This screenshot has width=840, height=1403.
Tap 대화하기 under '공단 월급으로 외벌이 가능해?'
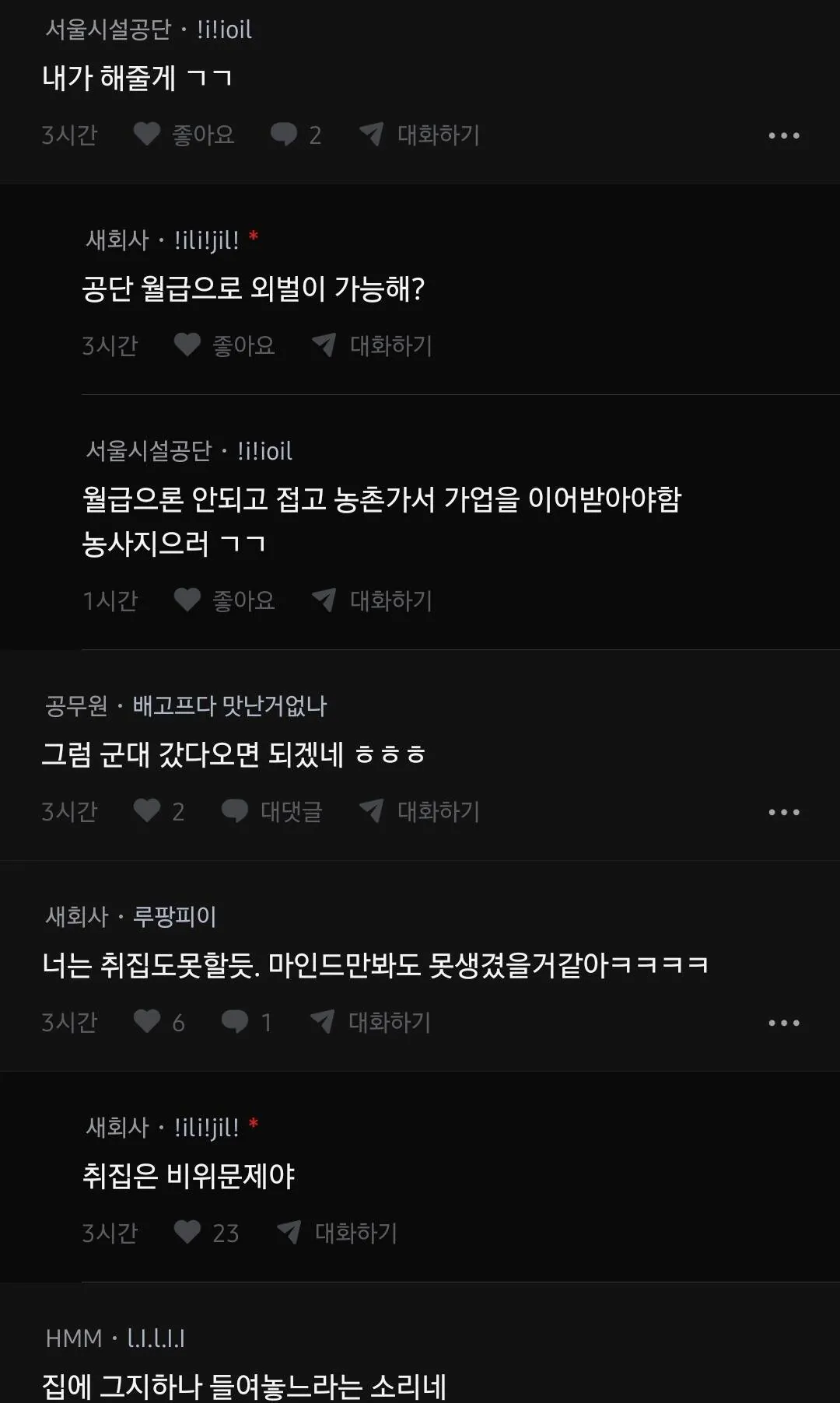[x=372, y=345]
